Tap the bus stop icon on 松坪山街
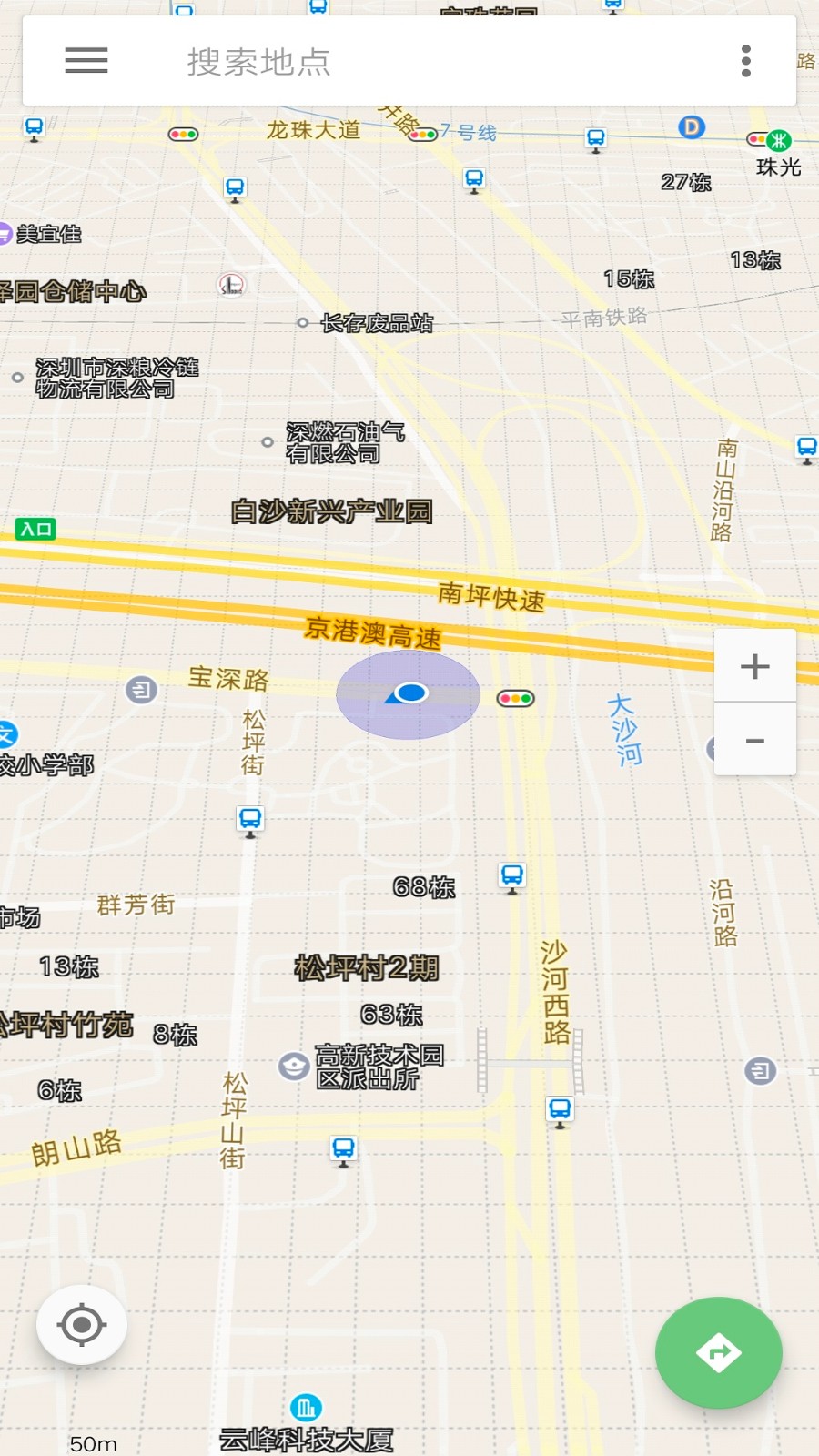819x1456 pixels. 343,1148
